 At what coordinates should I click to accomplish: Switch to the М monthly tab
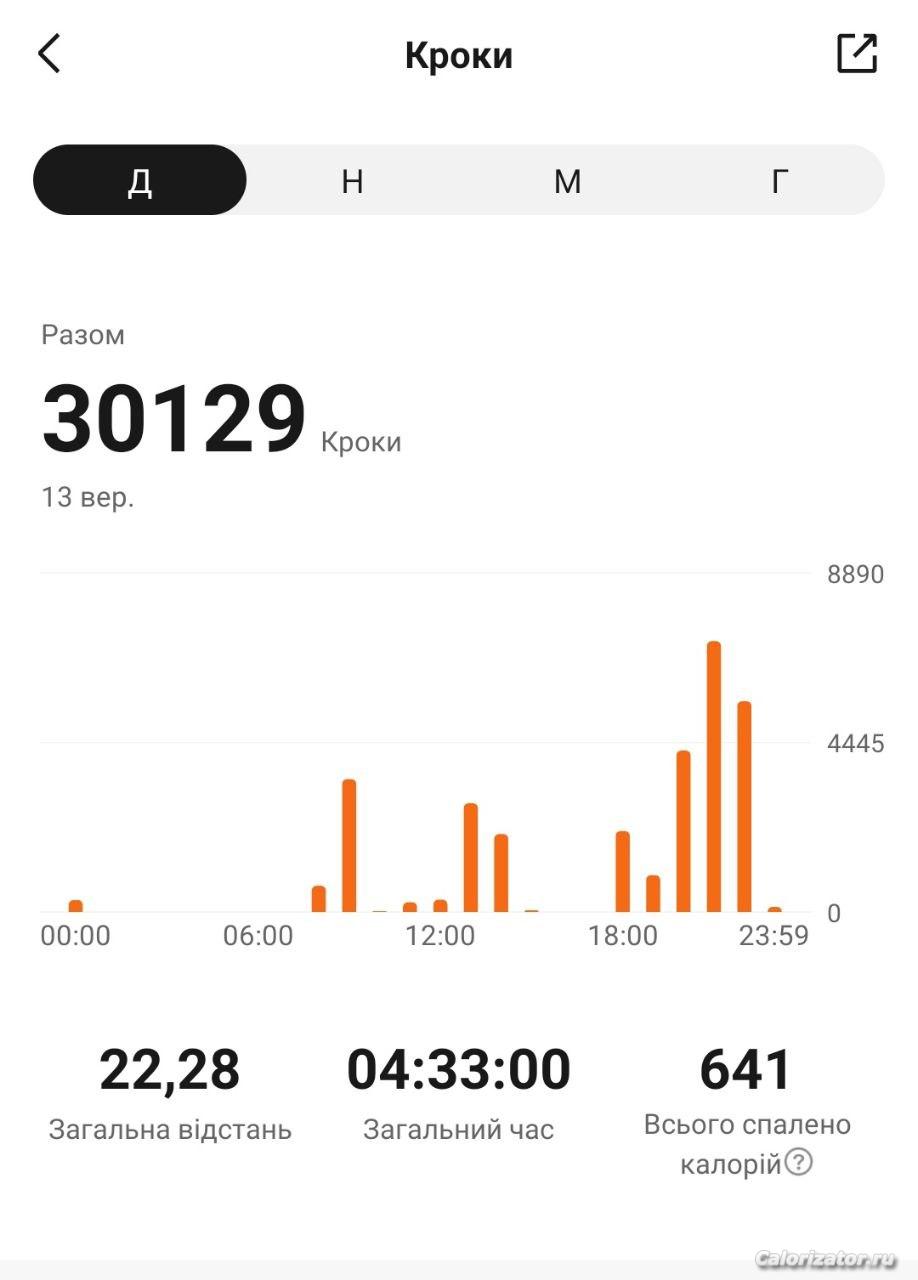click(567, 181)
